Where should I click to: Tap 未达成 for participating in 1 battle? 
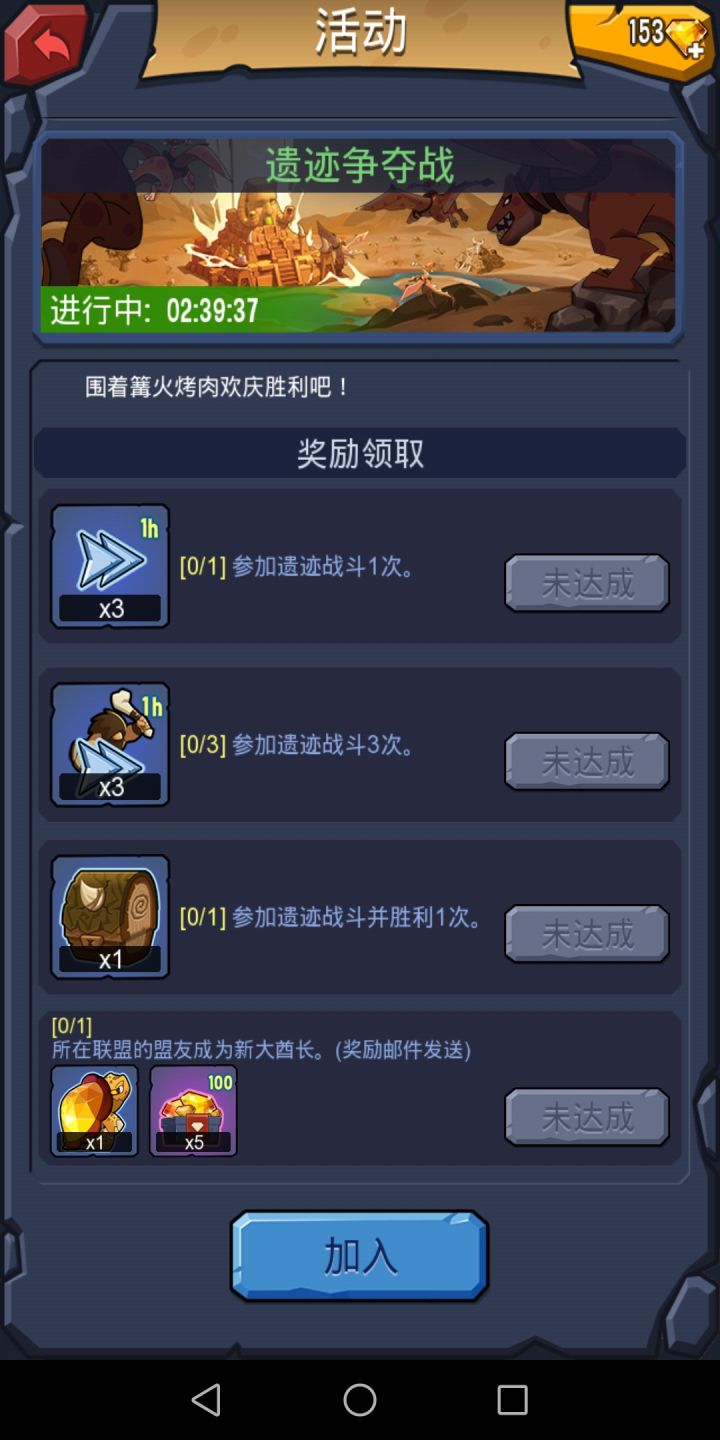pos(586,582)
